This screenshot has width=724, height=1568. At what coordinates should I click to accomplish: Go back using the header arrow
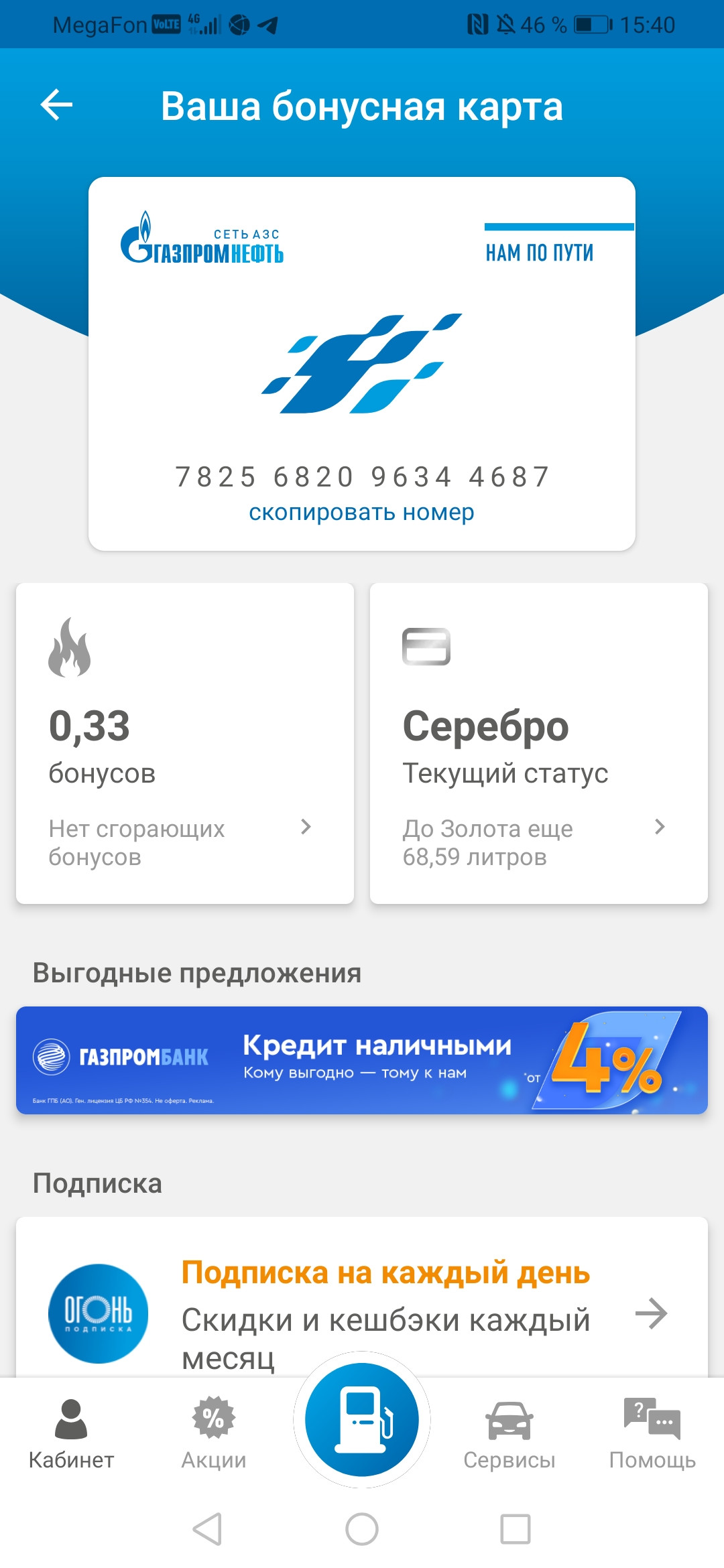click(56, 105)
